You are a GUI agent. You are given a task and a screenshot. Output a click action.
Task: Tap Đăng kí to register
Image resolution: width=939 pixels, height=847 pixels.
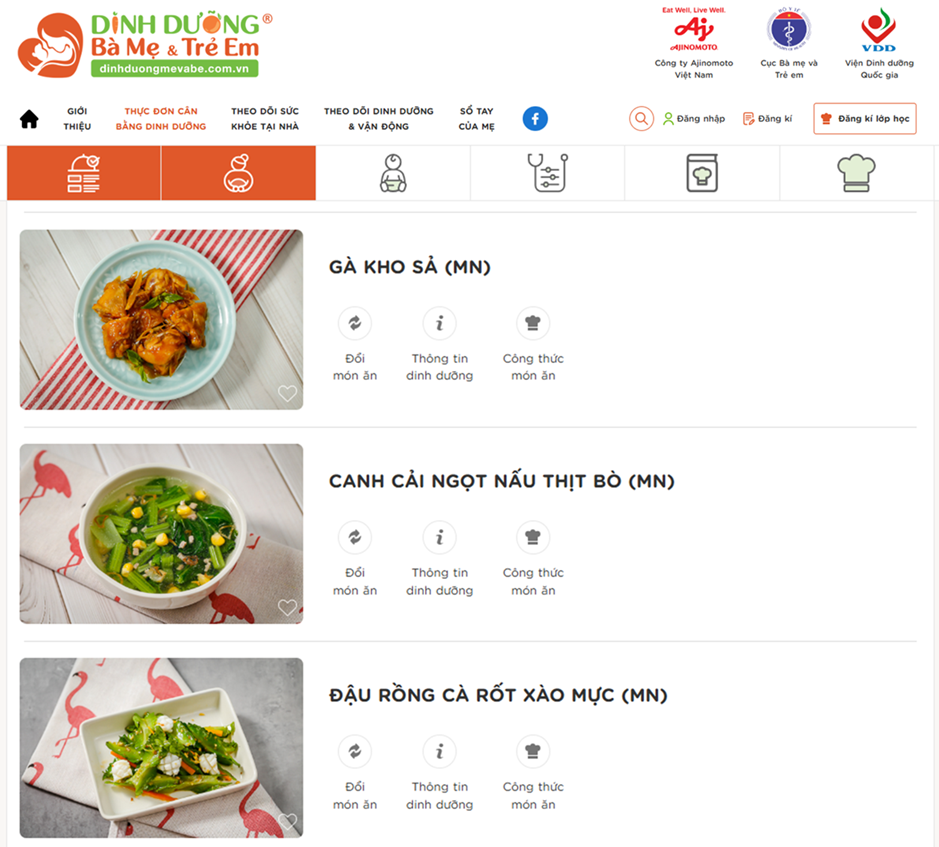pyautogui.click(x=767, y=119)
